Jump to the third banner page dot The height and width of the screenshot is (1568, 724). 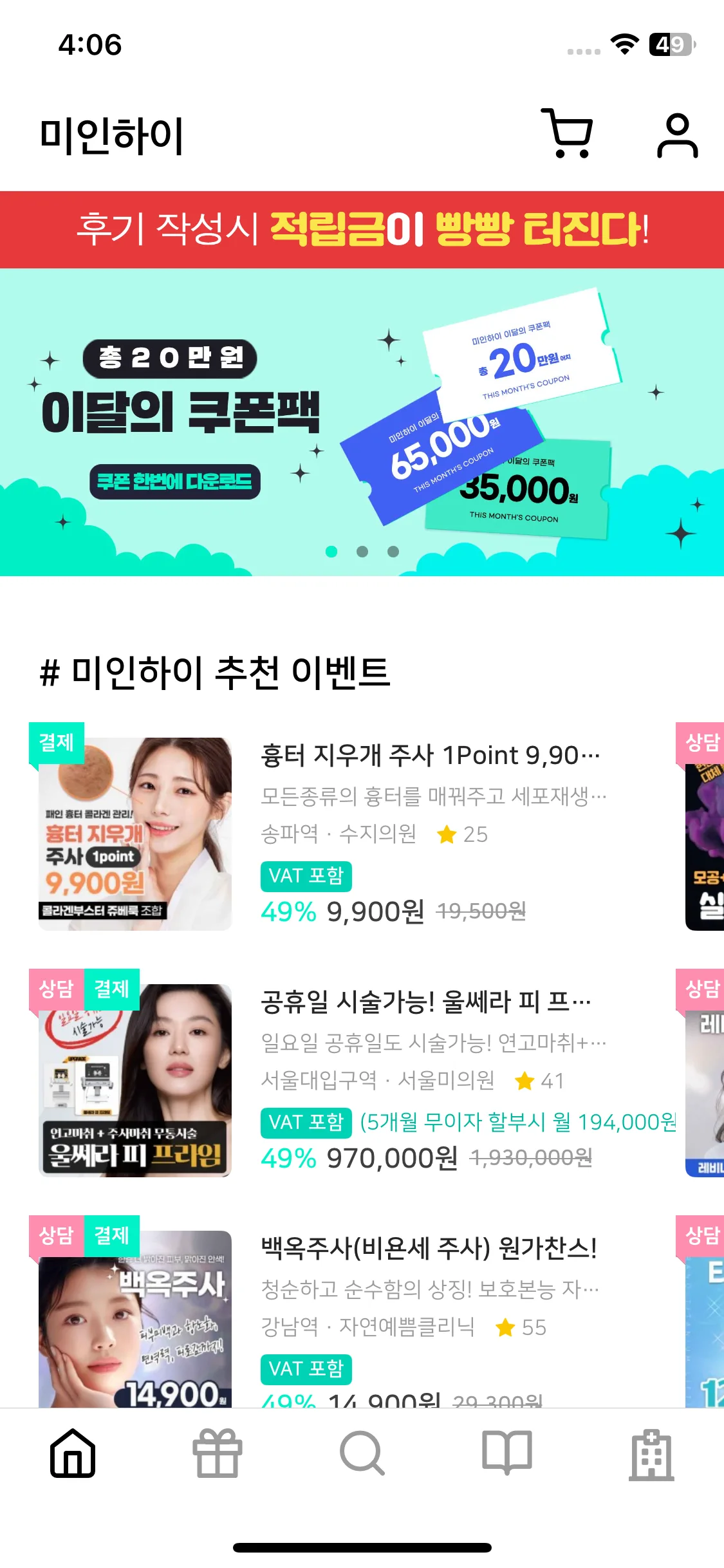tap(393, 552)
